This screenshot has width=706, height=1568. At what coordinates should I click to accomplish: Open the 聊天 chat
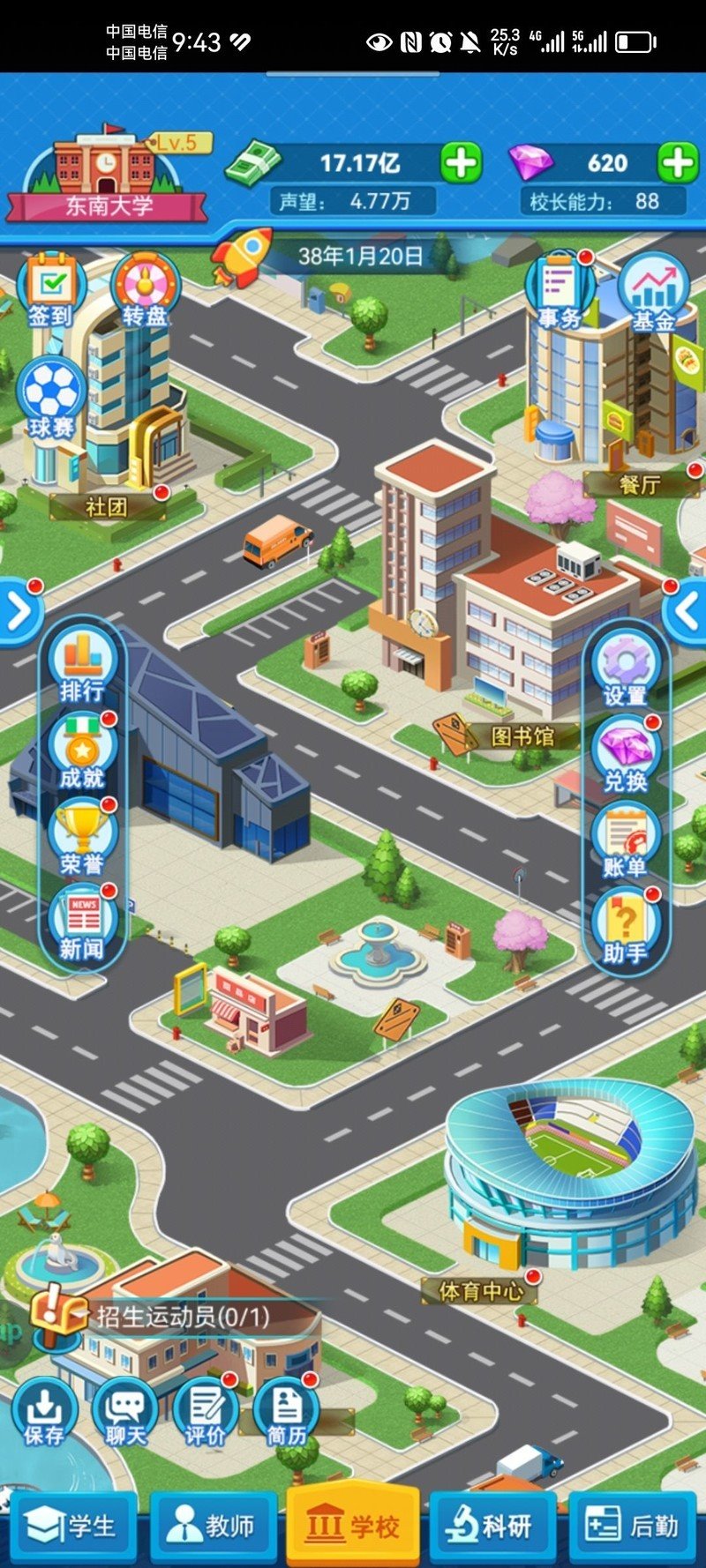tap(125, 1412)
